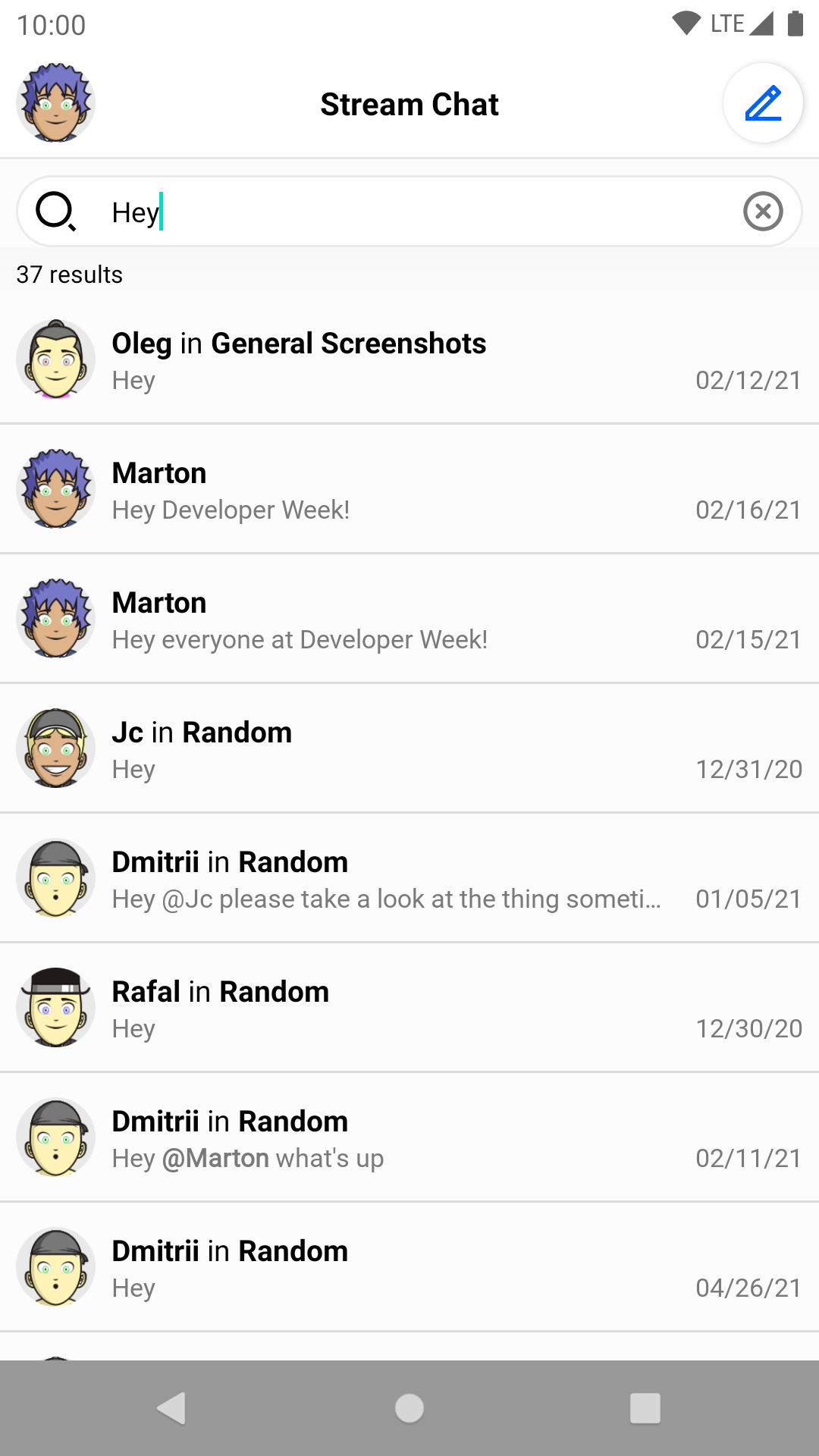Open your profile avatar in the header
Viewport: 819px width, 1456px height.
point(55,103)
